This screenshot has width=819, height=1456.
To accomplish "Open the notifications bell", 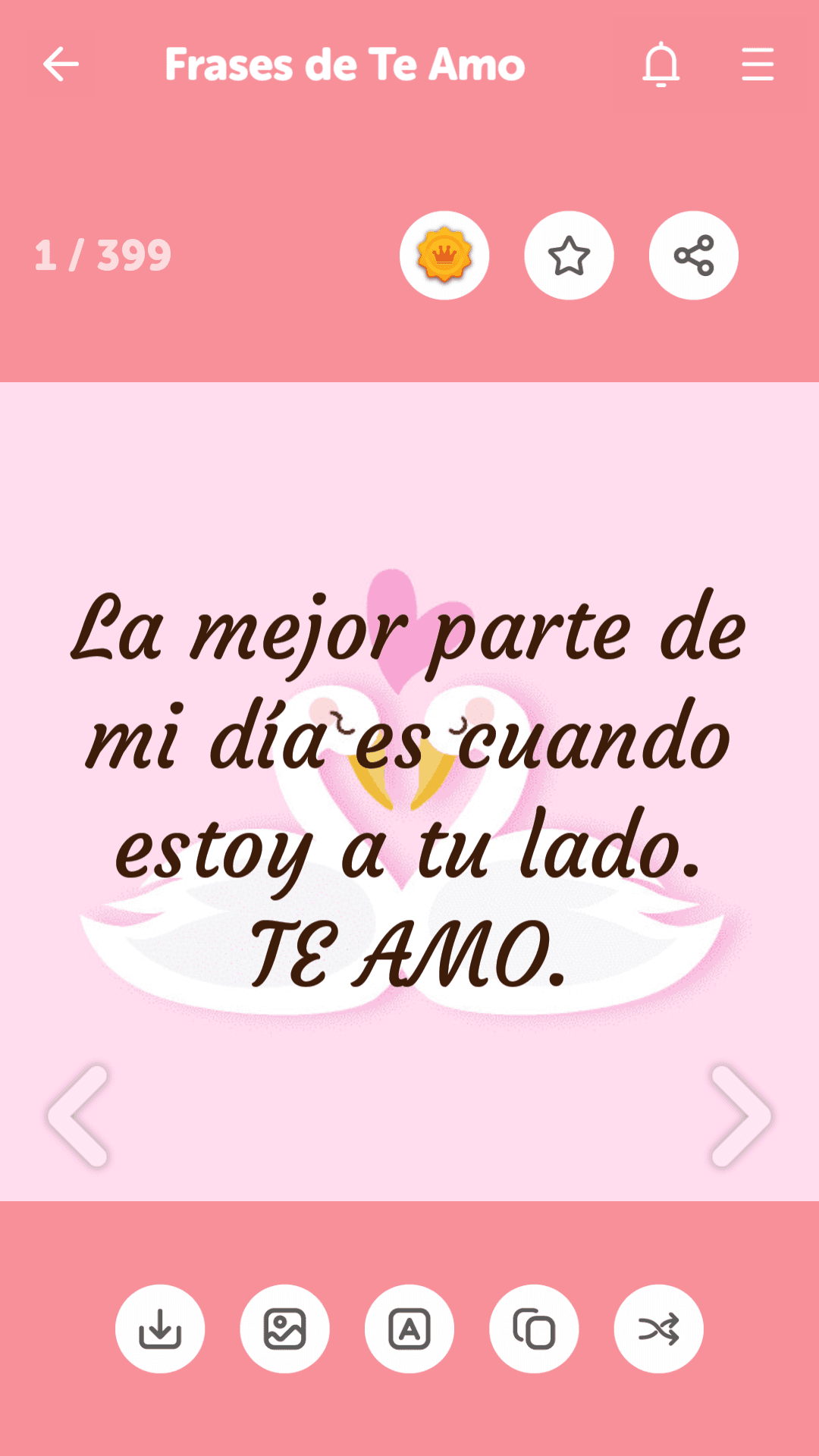I will tap(661, 64).
